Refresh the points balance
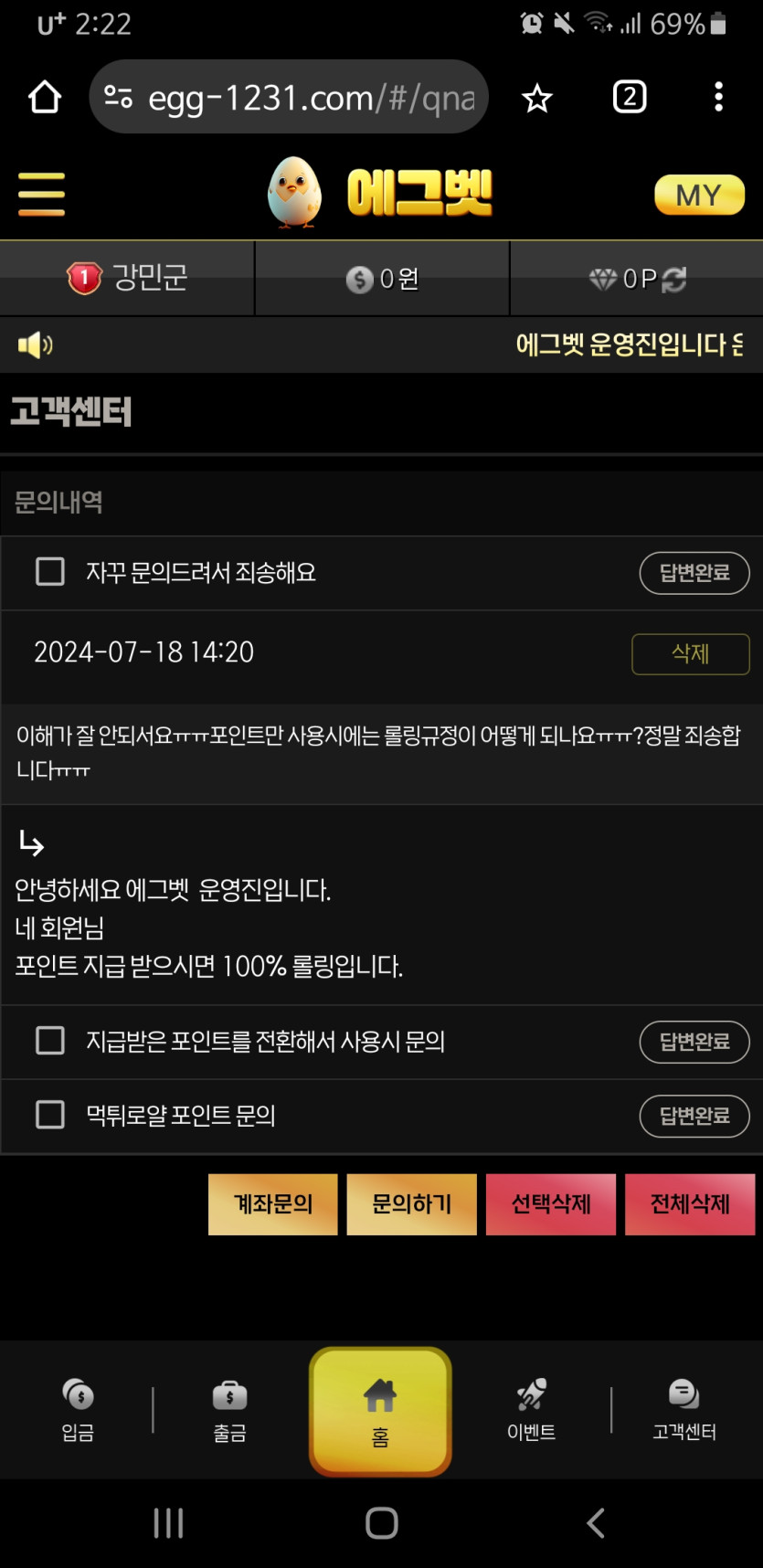This screenshot has height=1568, width=763. (x=674, y=279)
